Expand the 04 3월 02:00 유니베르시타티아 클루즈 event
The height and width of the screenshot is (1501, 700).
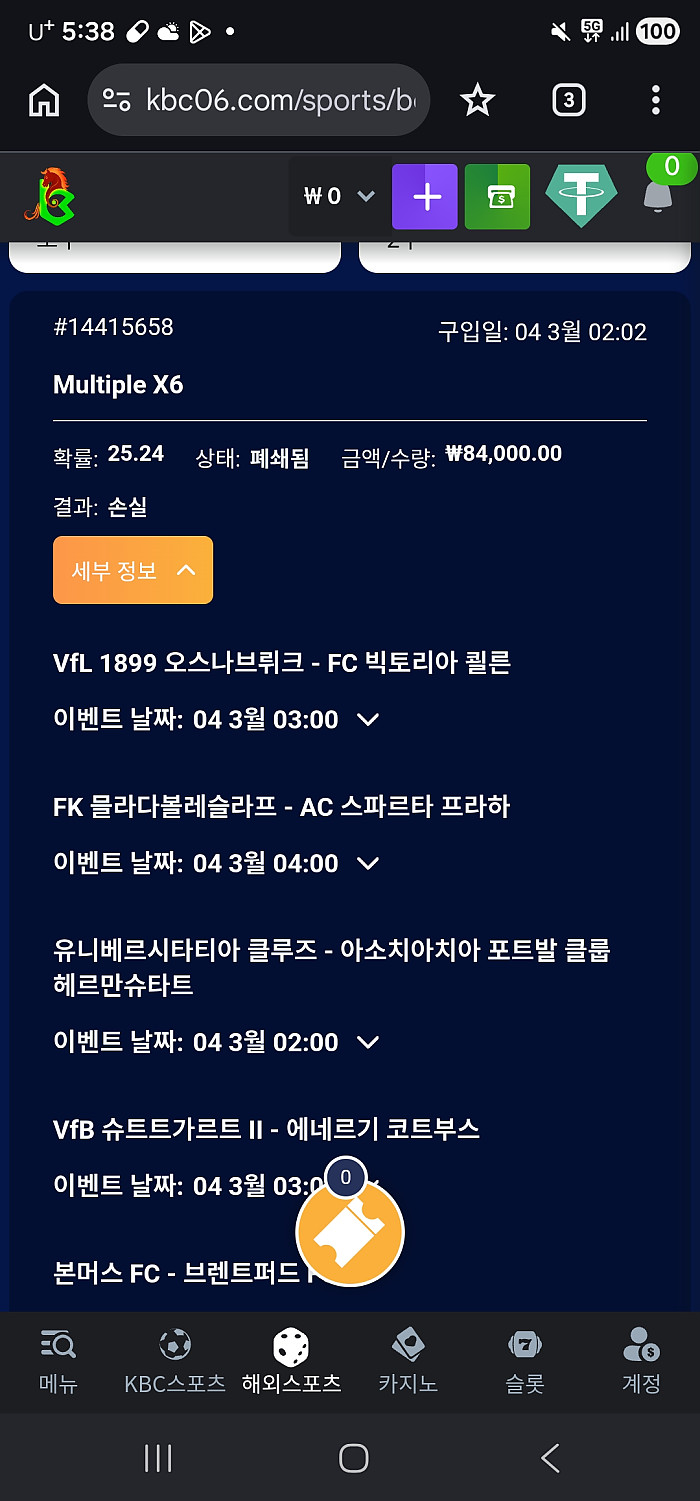point(368,1042)
